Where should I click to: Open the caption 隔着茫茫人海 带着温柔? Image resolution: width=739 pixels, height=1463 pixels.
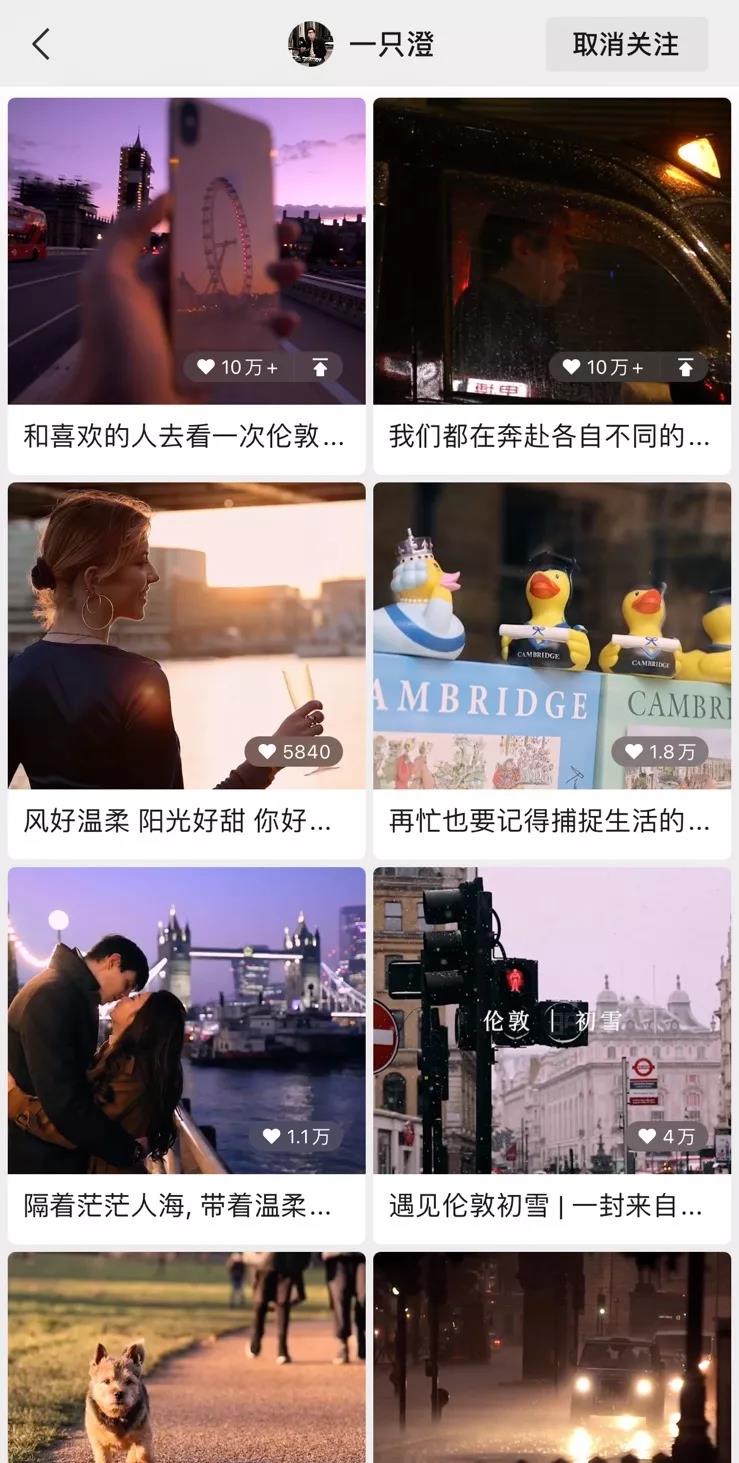click(x=186, y=1207)
